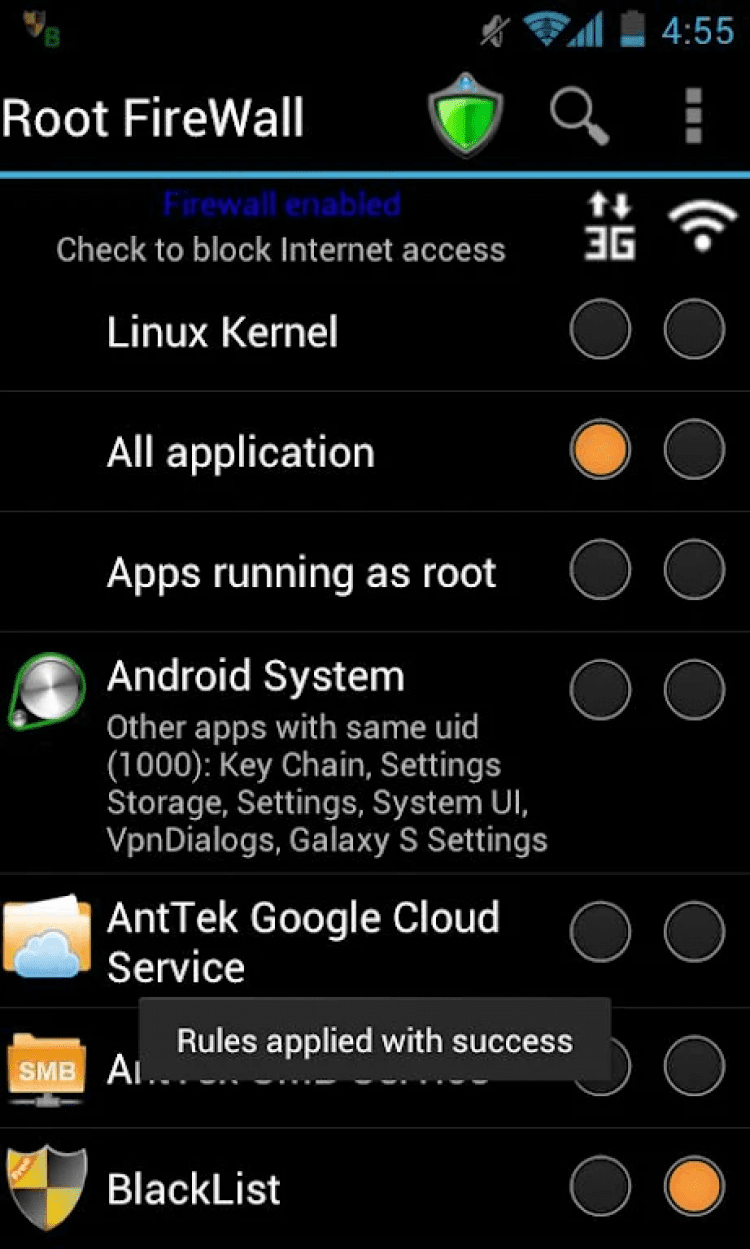Block 3G for Apps running as root
Screen dimensions: 750x1249
point(600,570)
